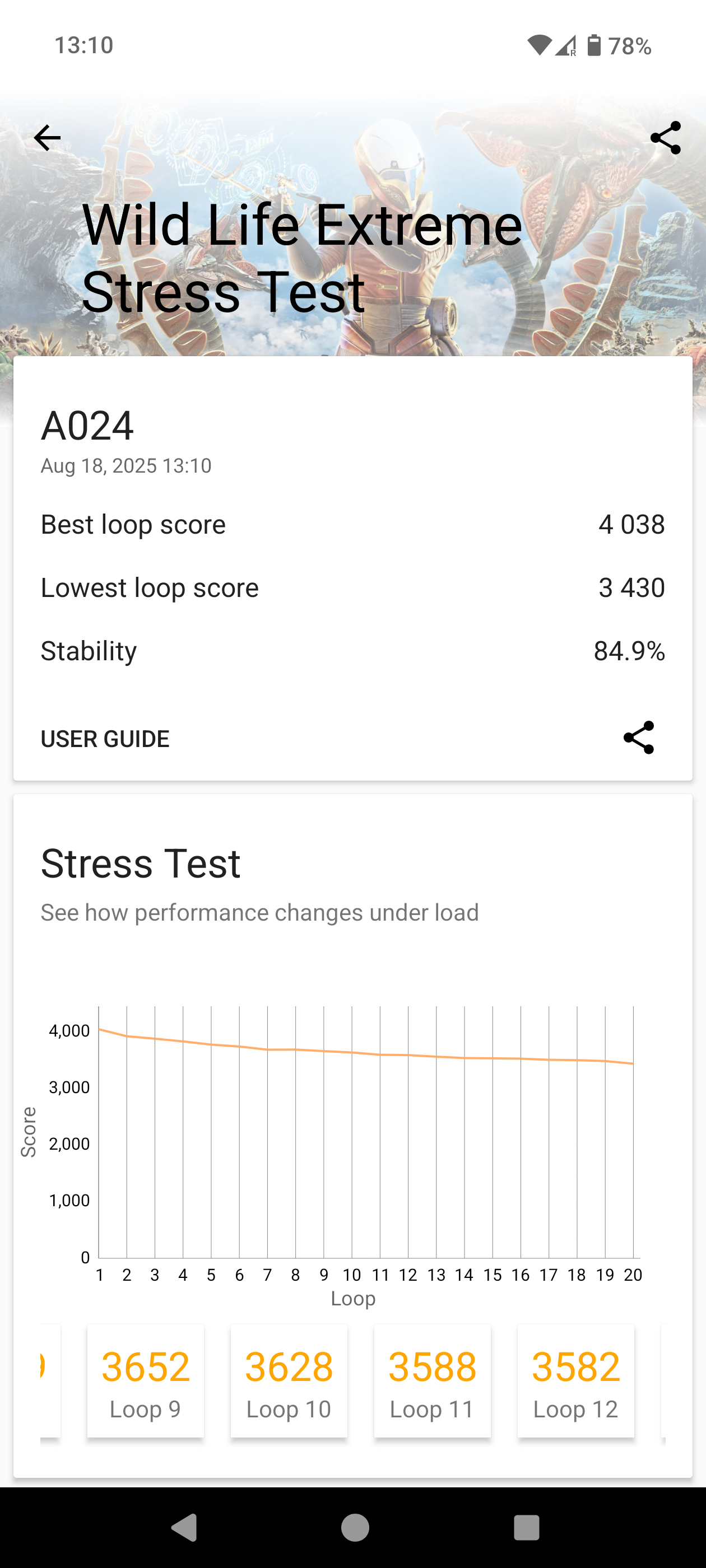Open the USER GUIDE

pyautogui.click(x=105, y=739)
